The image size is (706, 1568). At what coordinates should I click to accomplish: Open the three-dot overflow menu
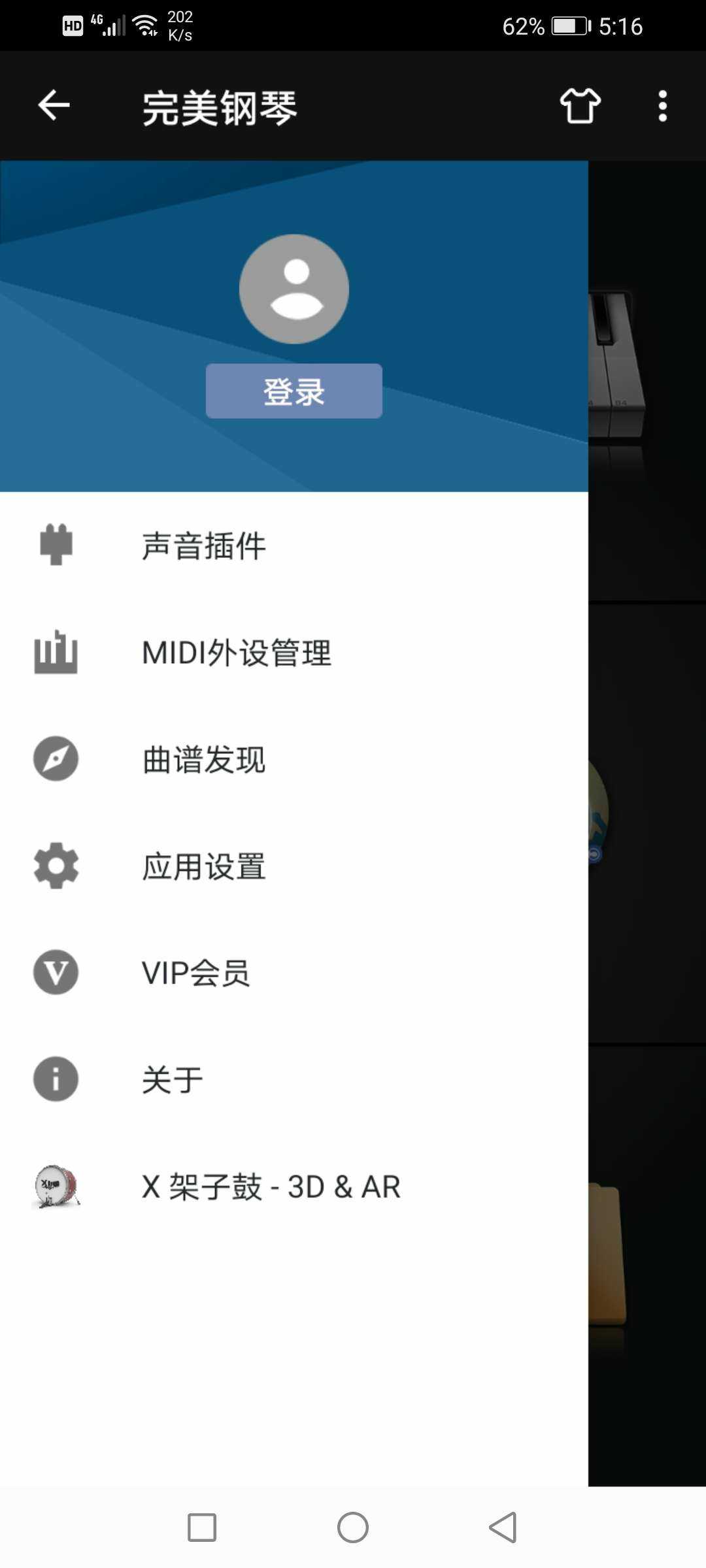click(662, 106)
